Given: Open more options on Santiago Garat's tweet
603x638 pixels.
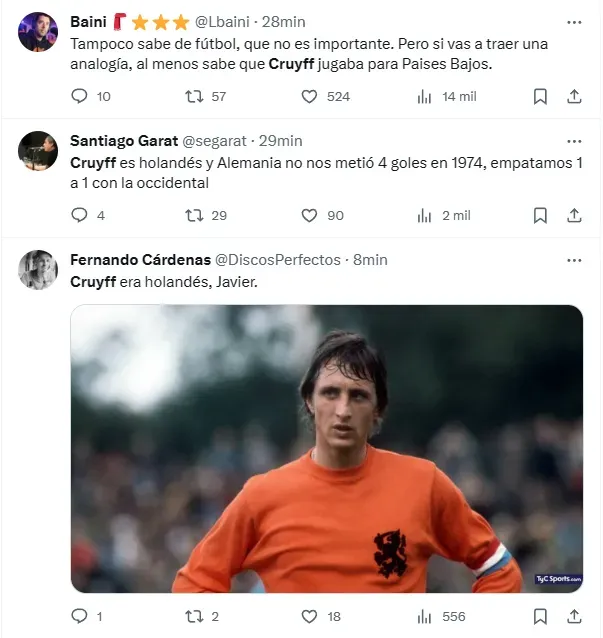Looking at the screenshot, I should coord(574,140).
